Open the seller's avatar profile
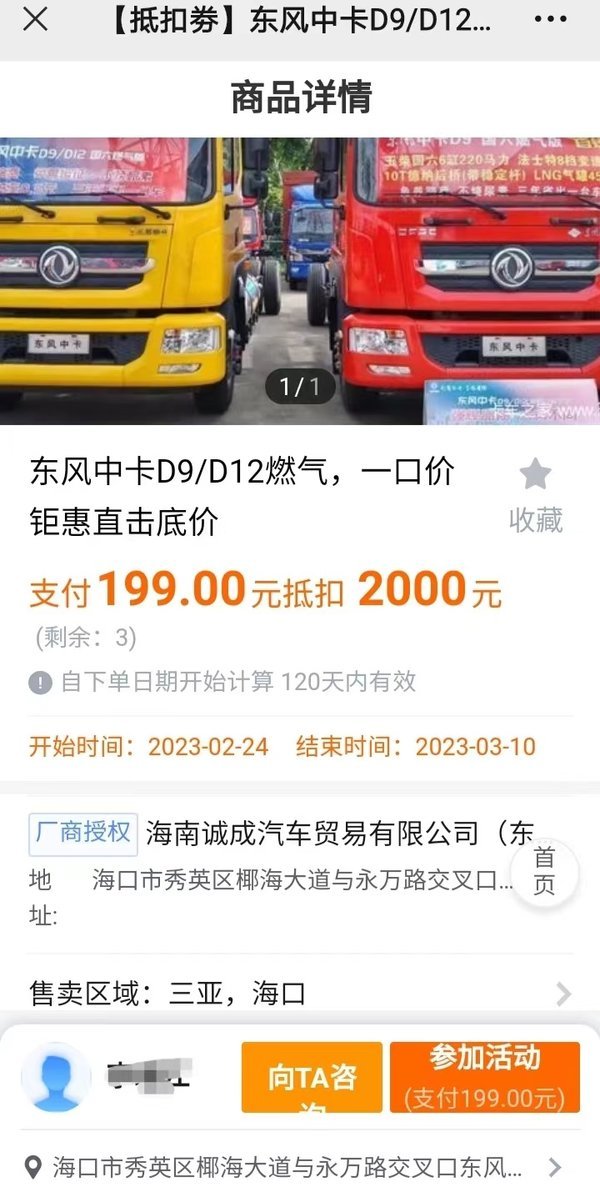 [56, 1077]
